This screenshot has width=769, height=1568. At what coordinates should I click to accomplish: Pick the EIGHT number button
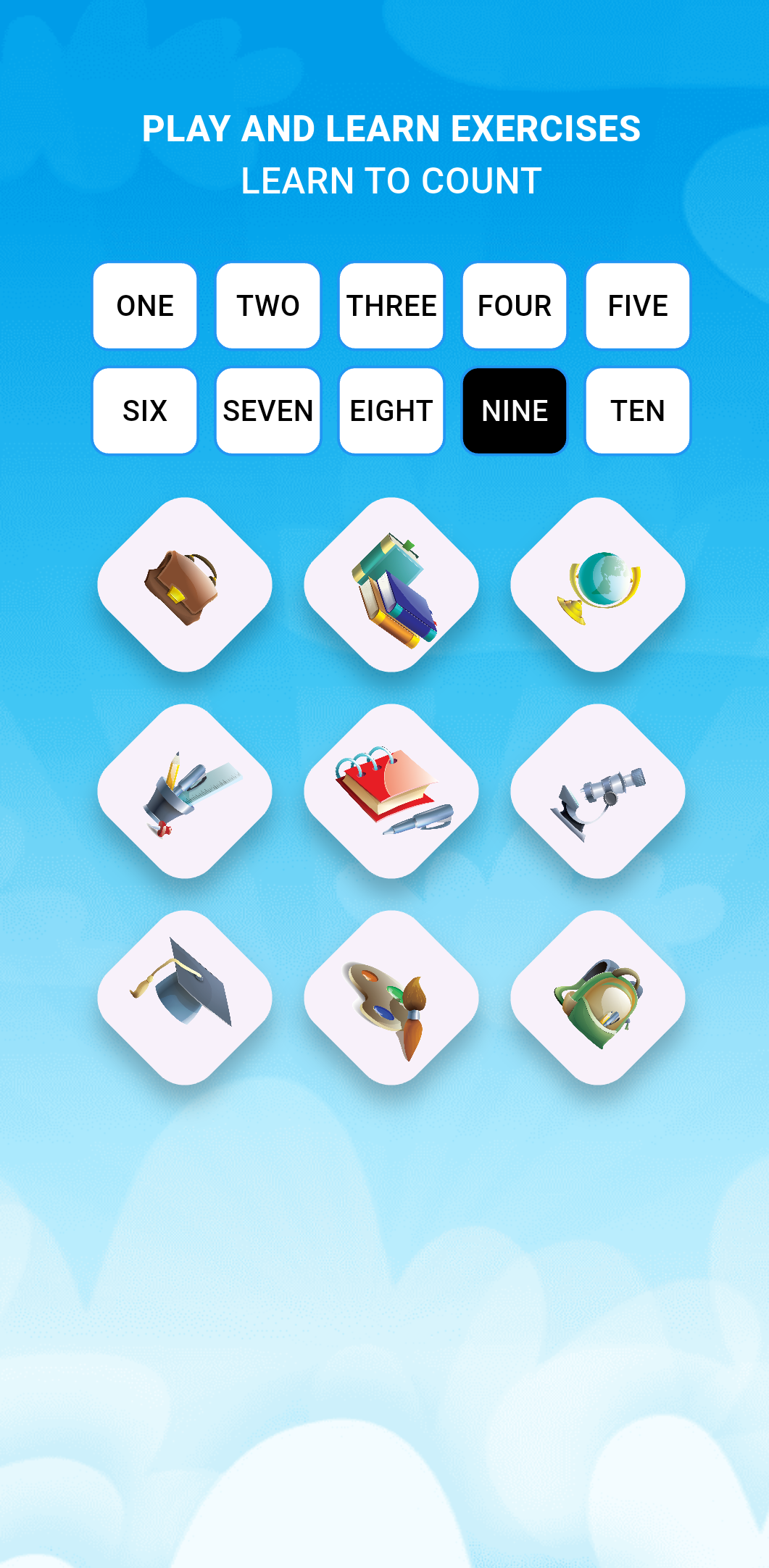391,411
